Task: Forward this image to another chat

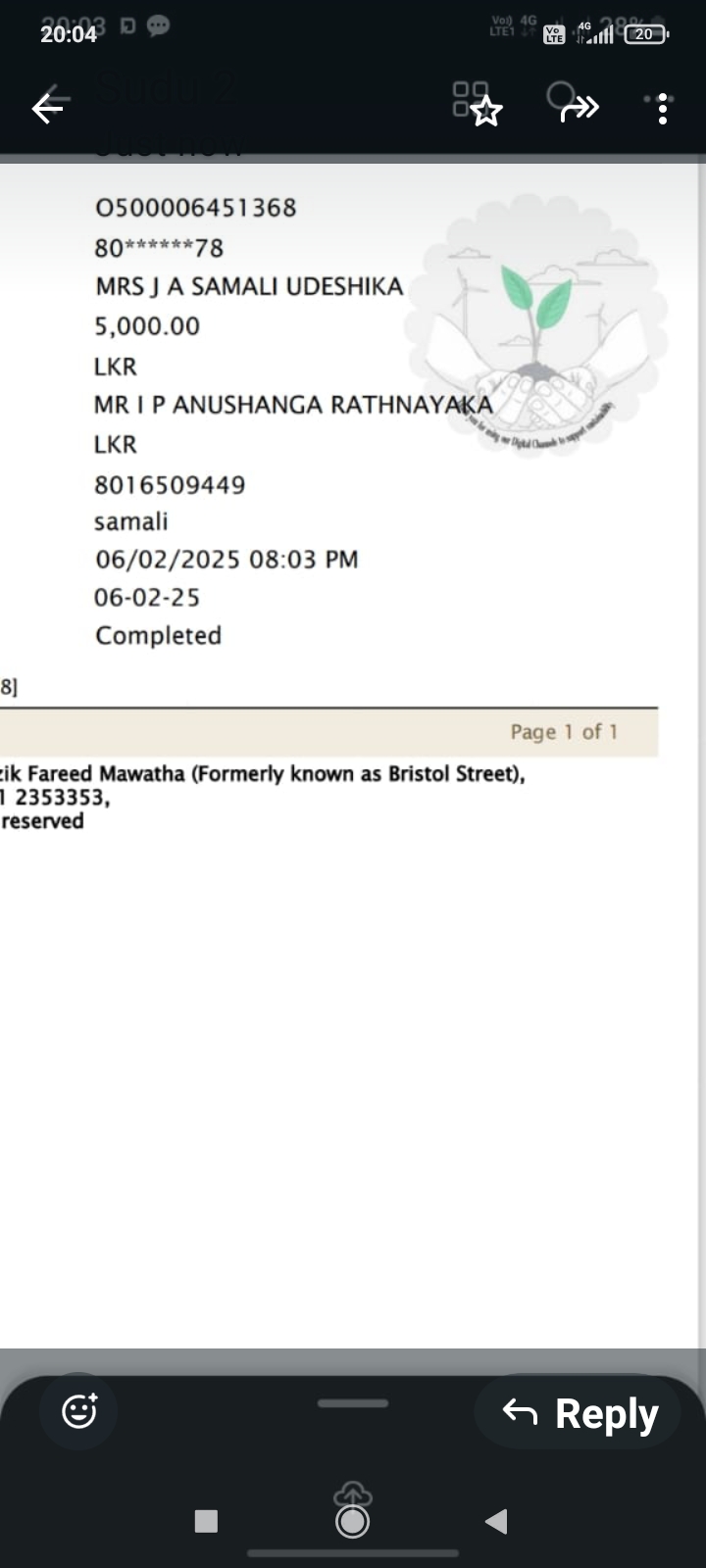Action: 579,108
